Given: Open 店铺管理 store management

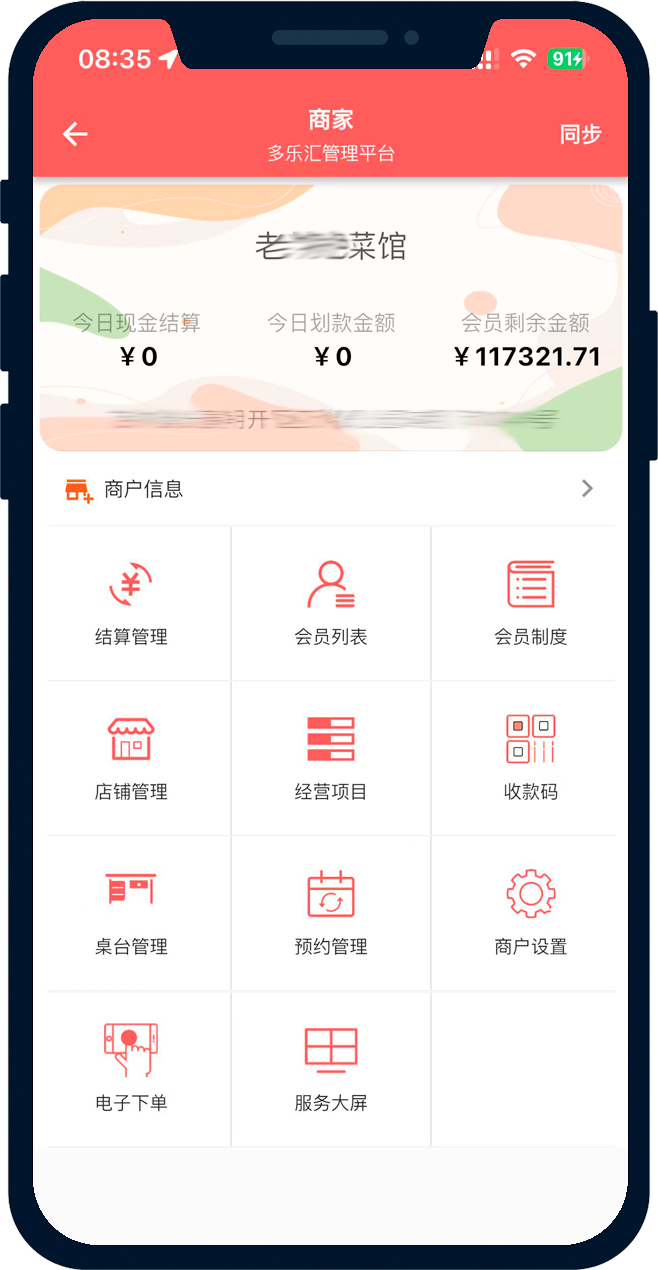Looking at the screenshot, I should point(131,758).
